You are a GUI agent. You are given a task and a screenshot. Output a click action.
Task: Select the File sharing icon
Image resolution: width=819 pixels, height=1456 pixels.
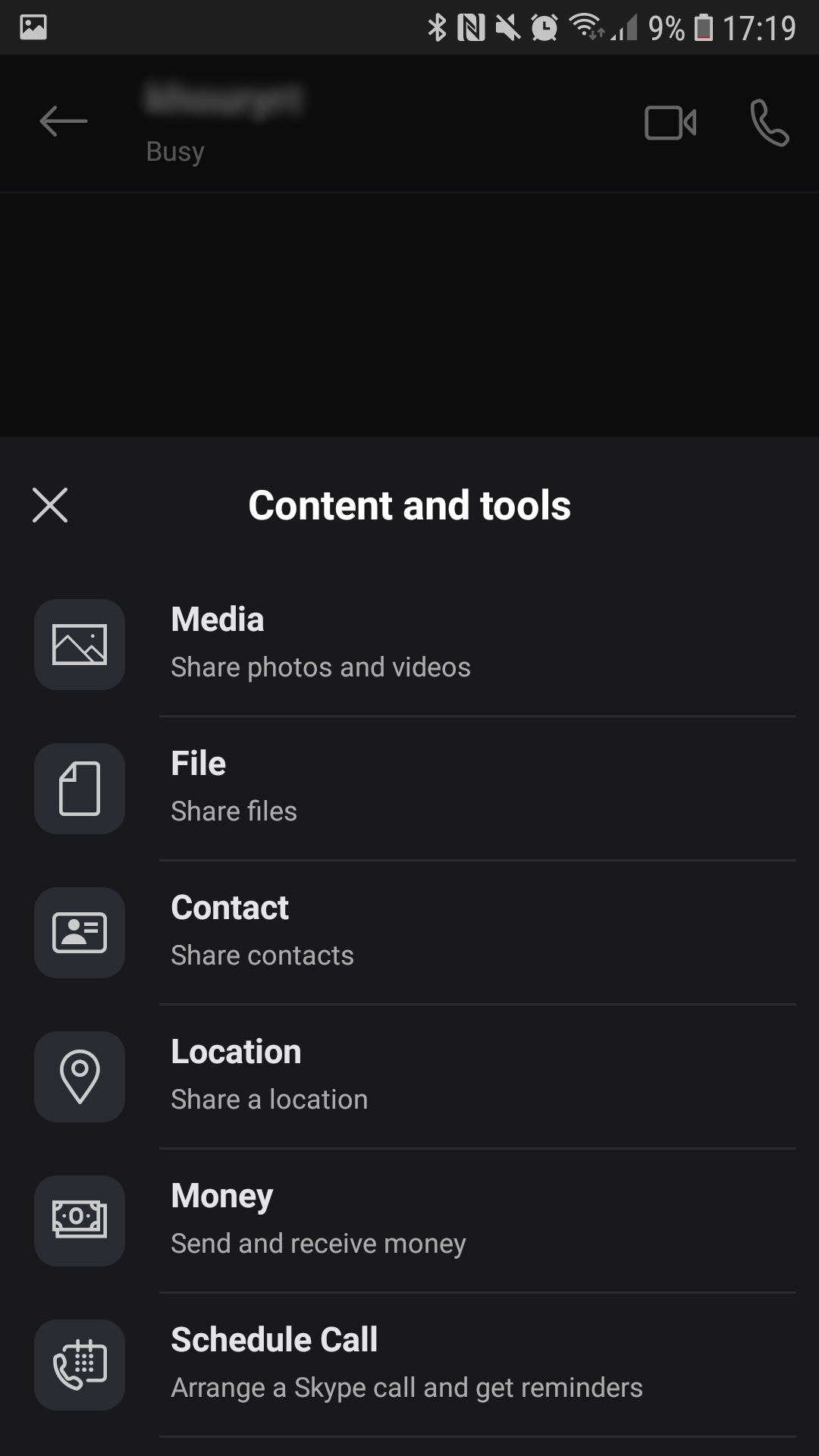[79, 789]
